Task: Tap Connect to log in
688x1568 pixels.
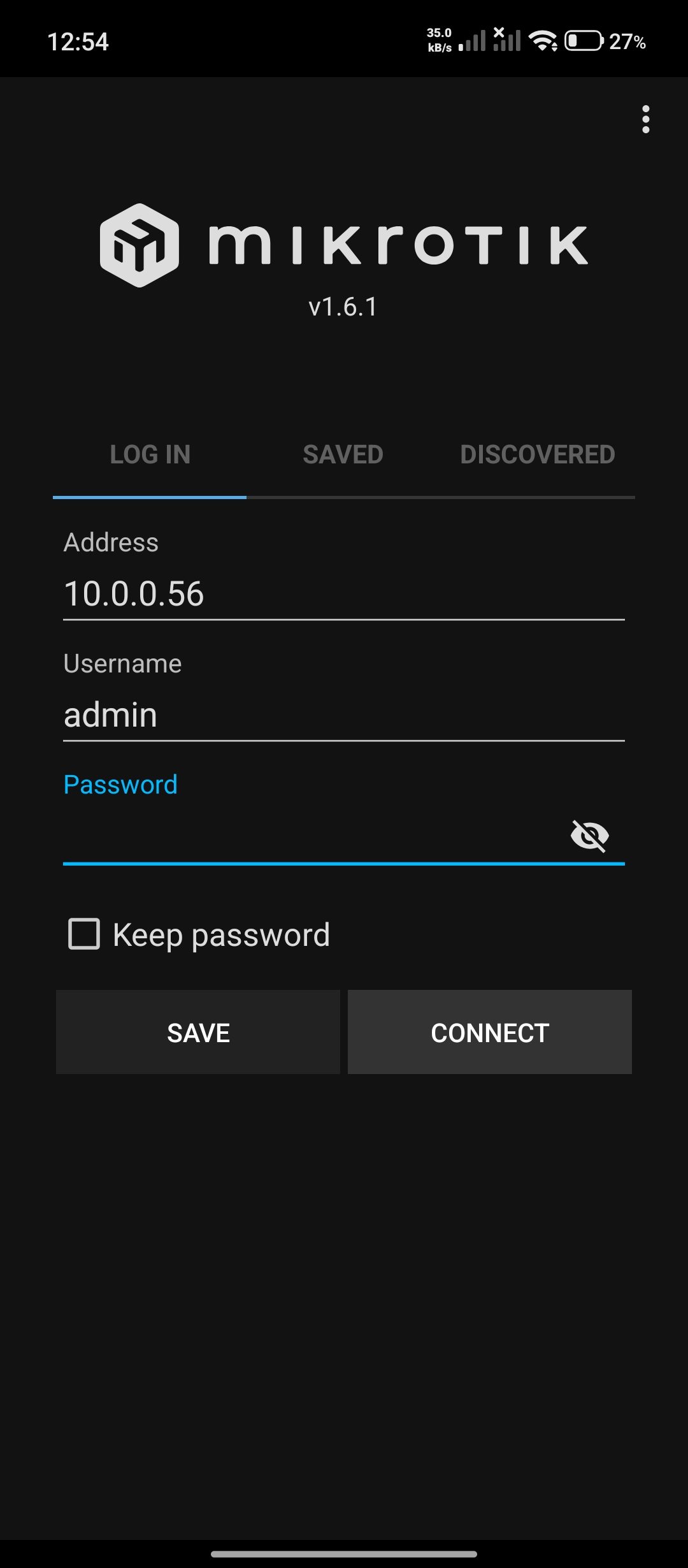Action: [490, 1032]
